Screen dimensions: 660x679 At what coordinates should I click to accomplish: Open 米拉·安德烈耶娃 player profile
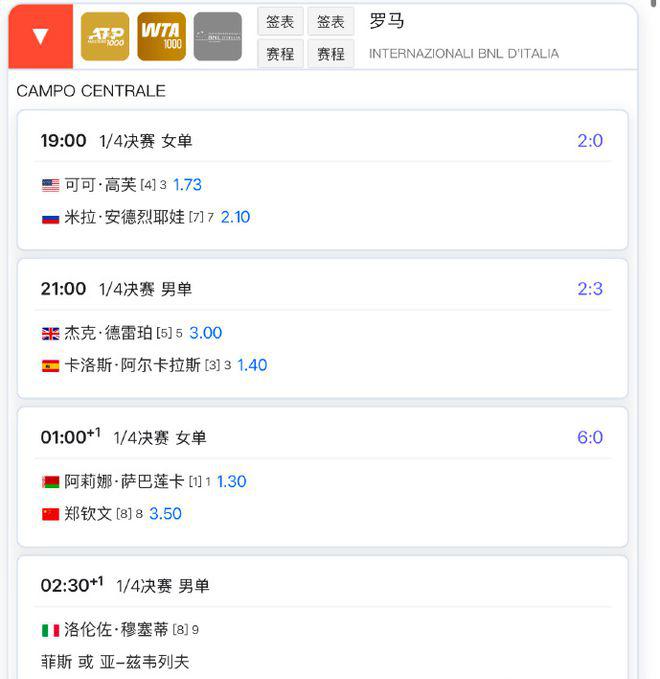click(124, 217)
